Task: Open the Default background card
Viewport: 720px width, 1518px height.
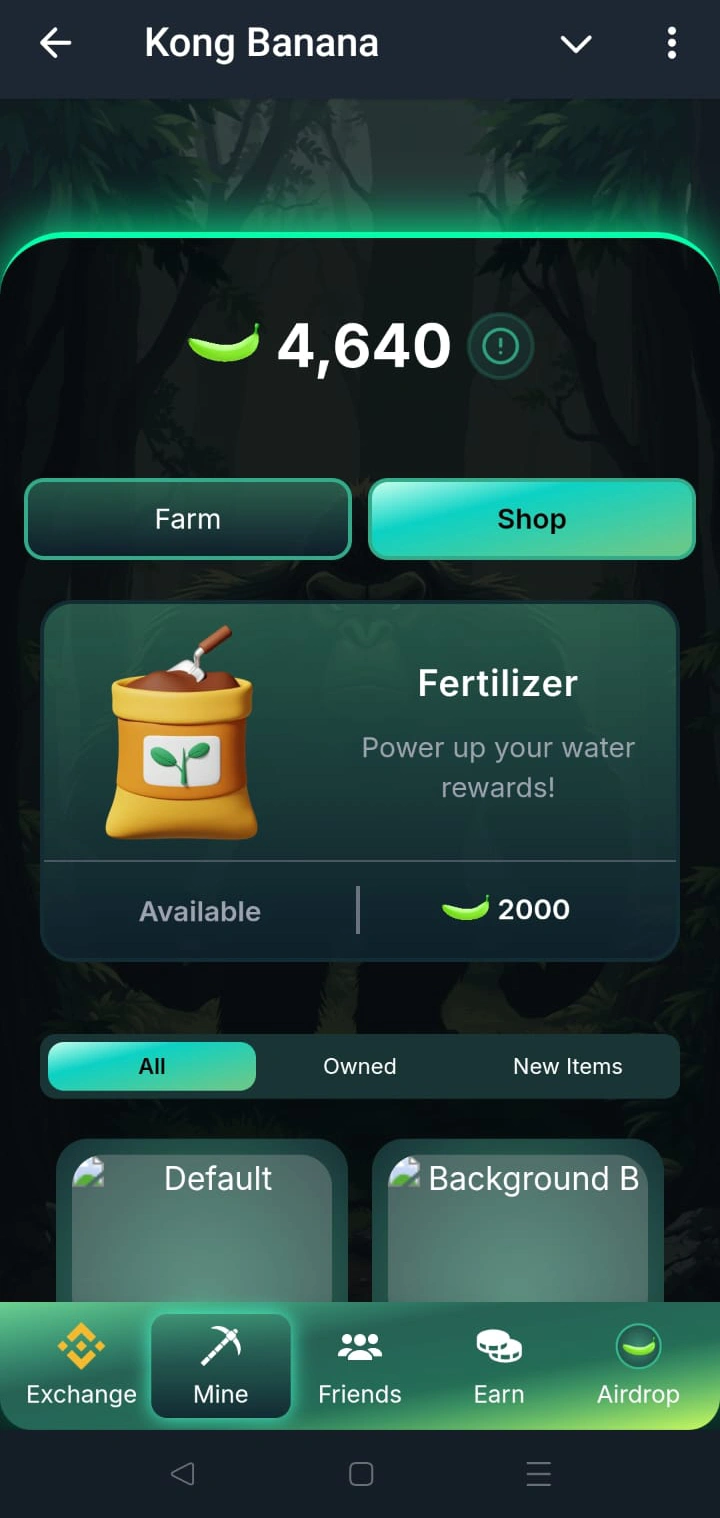Action: [x=202, y=1225]
